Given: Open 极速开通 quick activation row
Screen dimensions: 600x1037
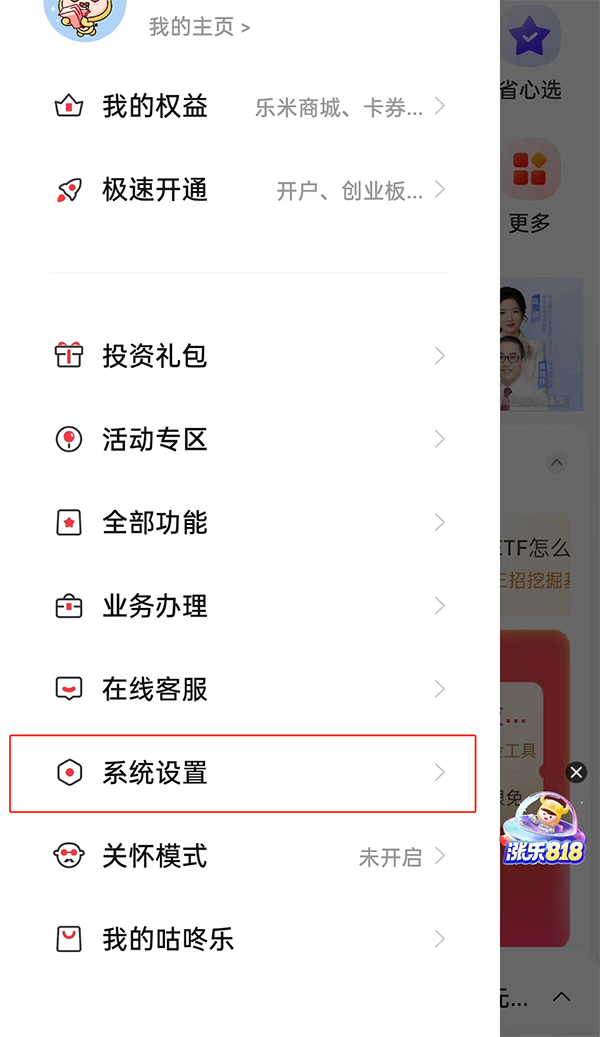Looking at the screenshot, I should point(248,190).
